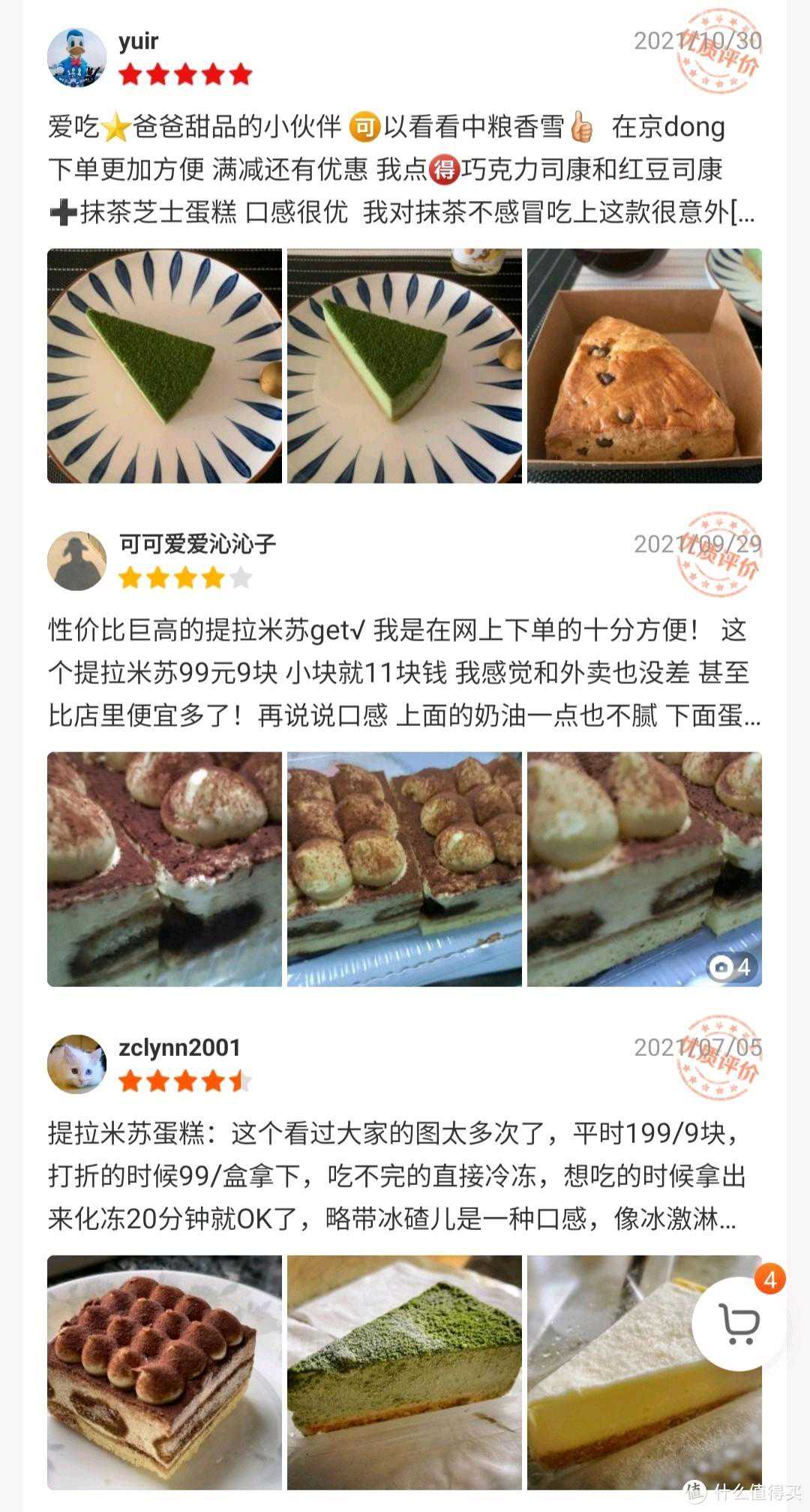Open yuir's chocolate scone photo
Viewport: 810px width, 1512px height.
(x=644, y=366)
